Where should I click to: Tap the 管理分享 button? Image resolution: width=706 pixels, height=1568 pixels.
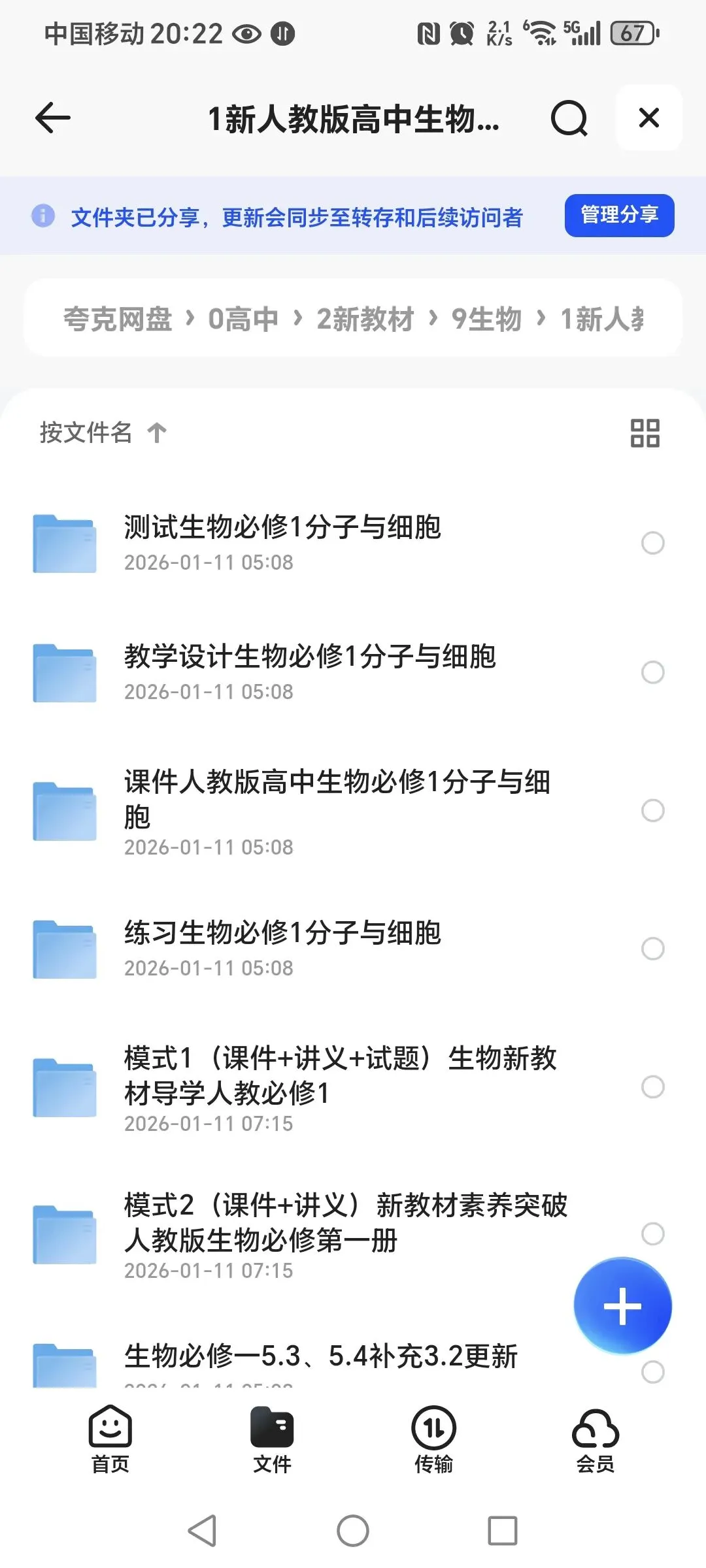pos(619,215)
